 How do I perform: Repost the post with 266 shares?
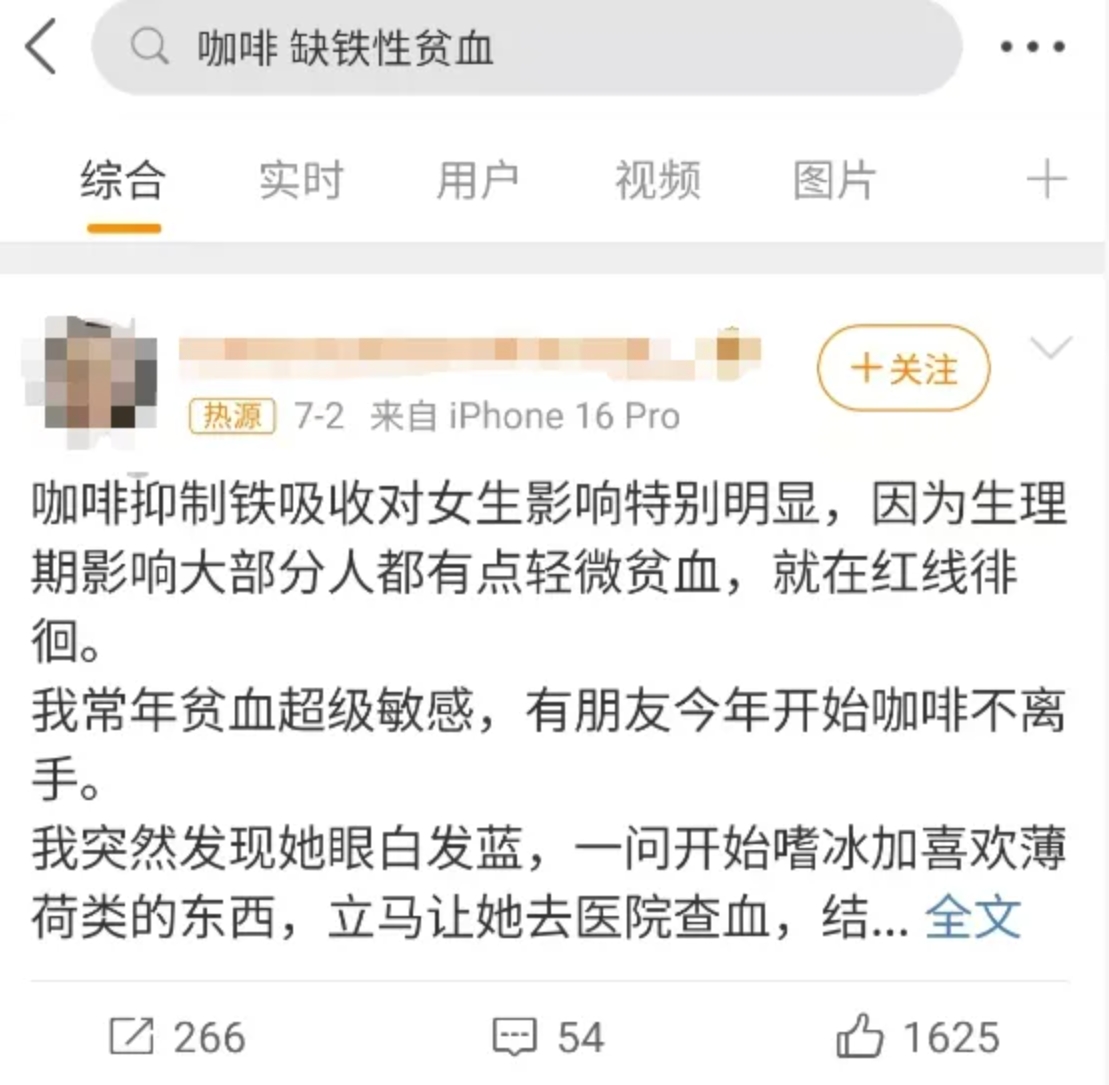176,1037
